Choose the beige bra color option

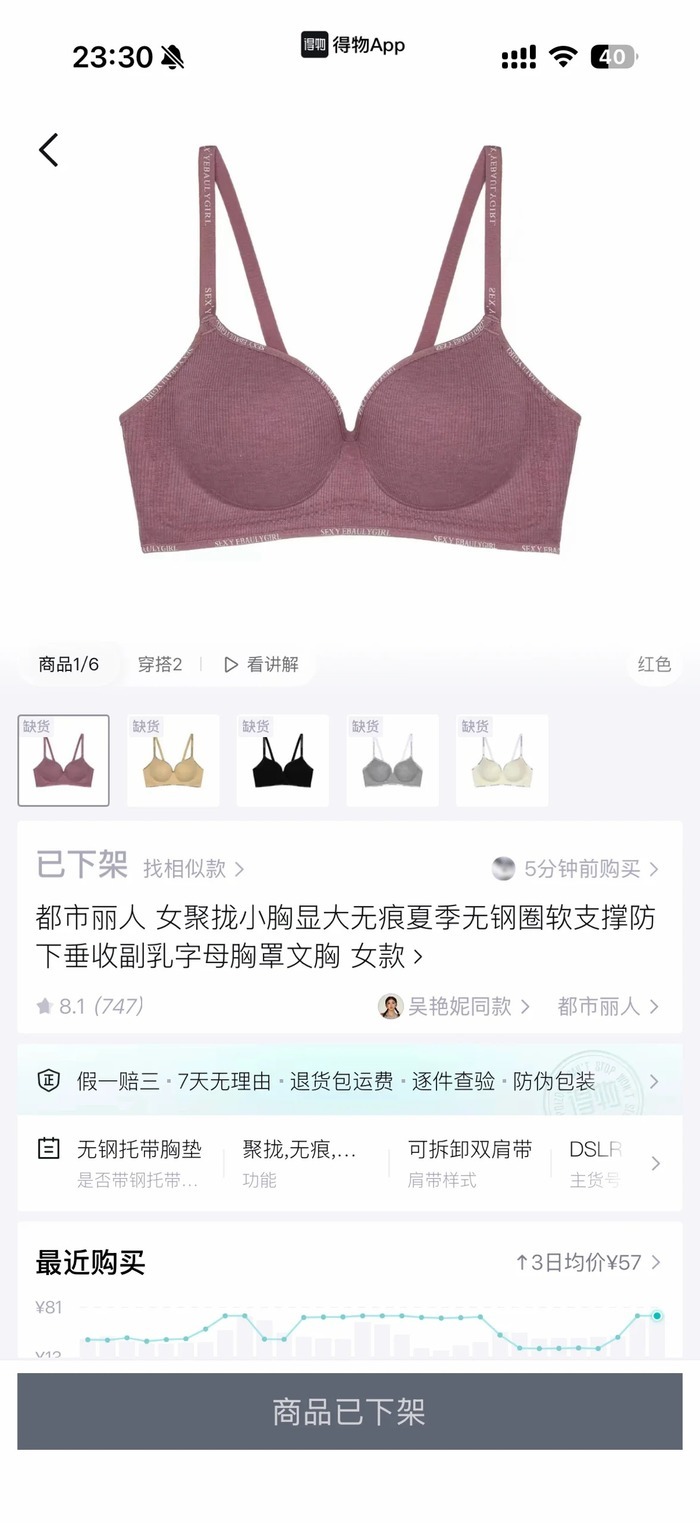[x=173, y=760]
